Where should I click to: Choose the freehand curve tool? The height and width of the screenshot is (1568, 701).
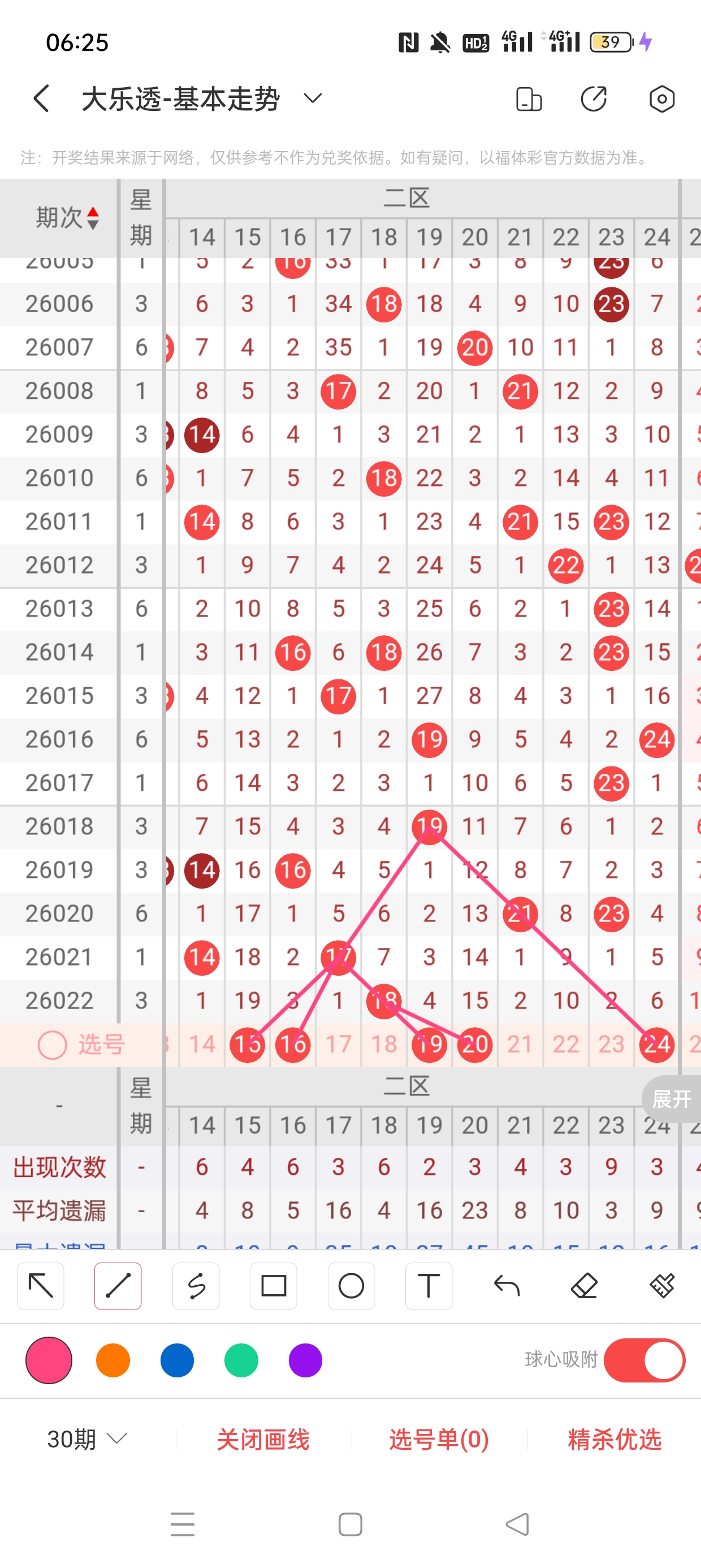tap(196, 1286)
